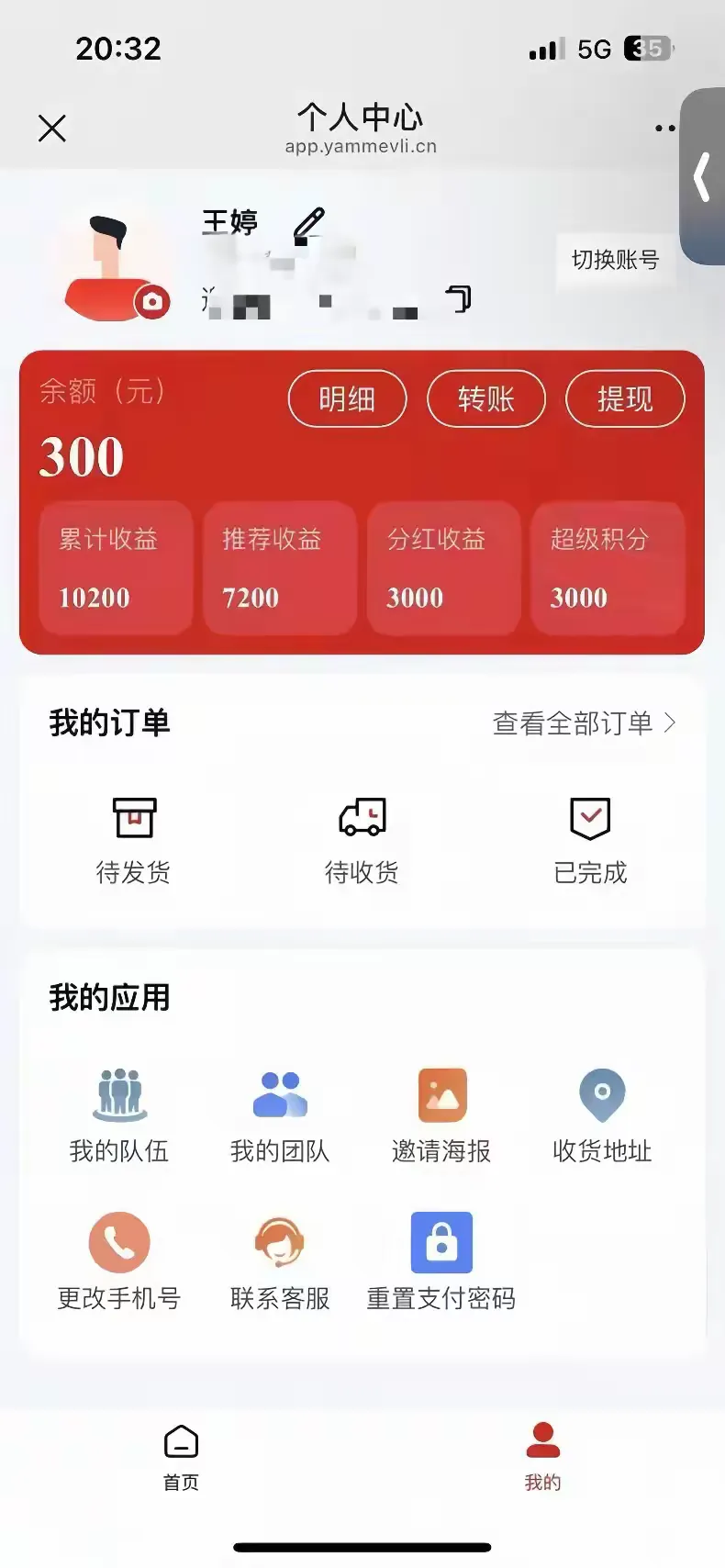The image size is (725, 1568).
Task: Tap 提现 to withdraw balance
Action: tap(625, 398)
